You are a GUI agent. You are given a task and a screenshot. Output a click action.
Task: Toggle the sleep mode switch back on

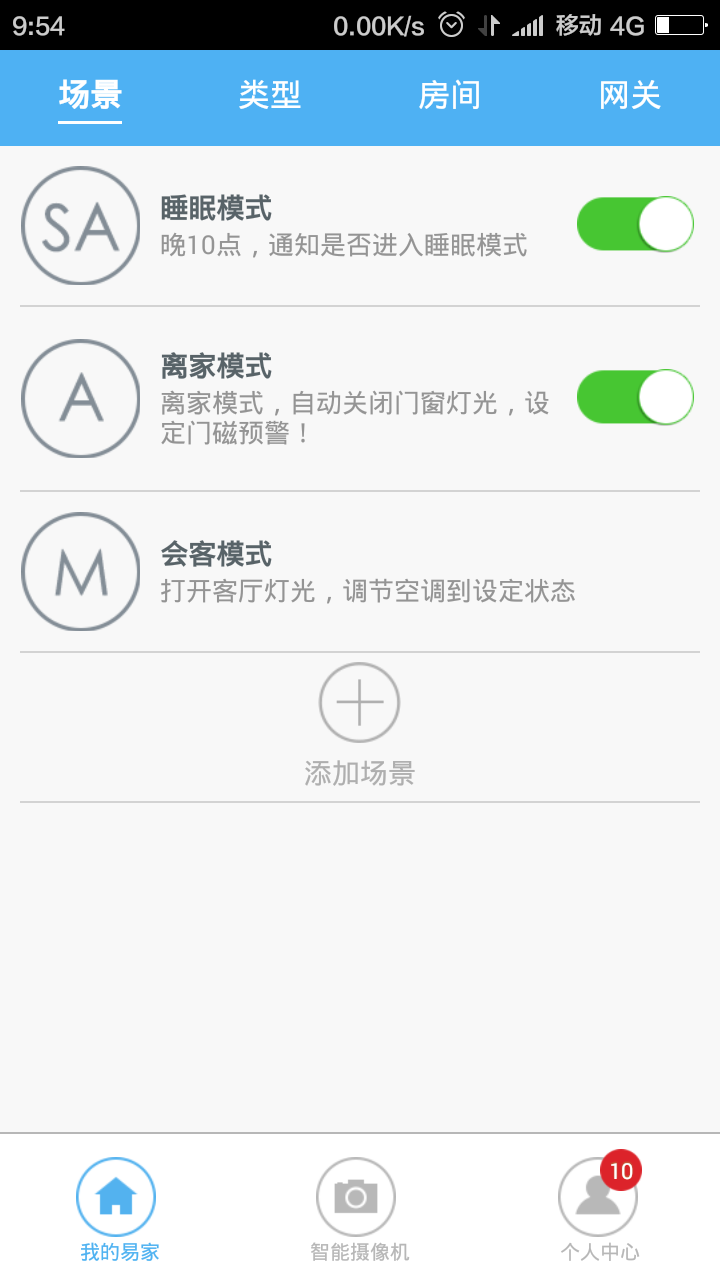634,224
